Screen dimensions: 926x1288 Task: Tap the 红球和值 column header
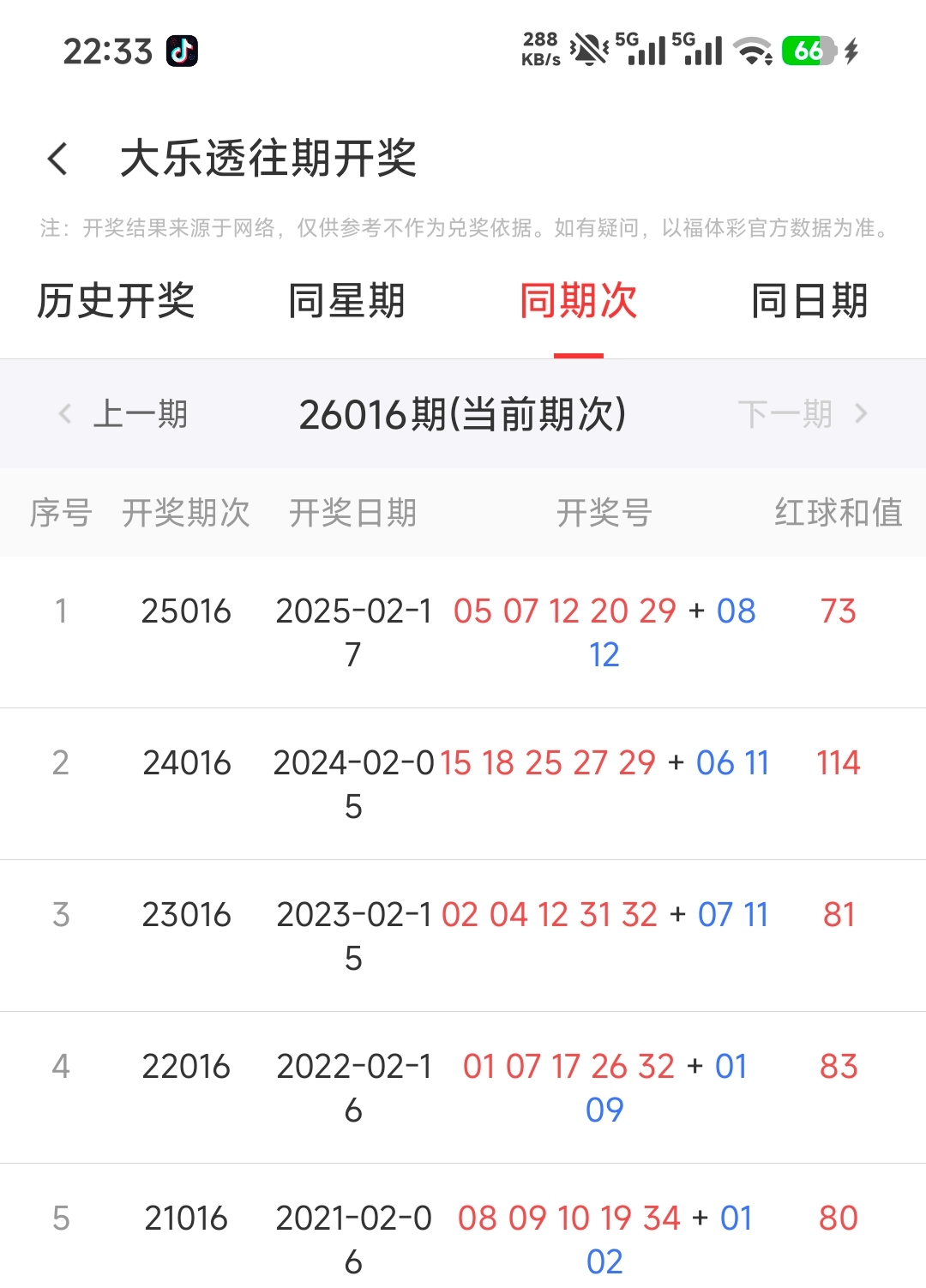(839, 513)
